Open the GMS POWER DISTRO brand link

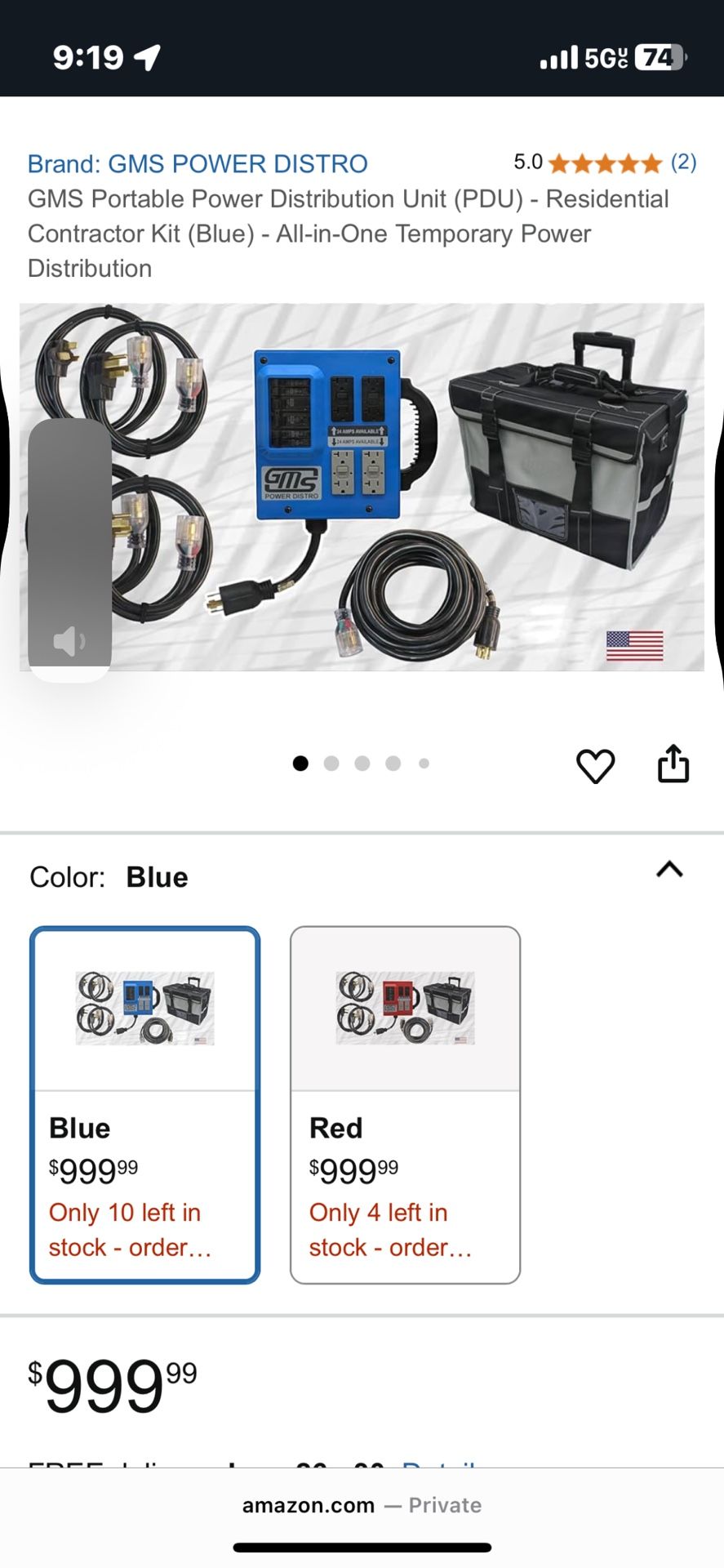click(x=198, y=163)
